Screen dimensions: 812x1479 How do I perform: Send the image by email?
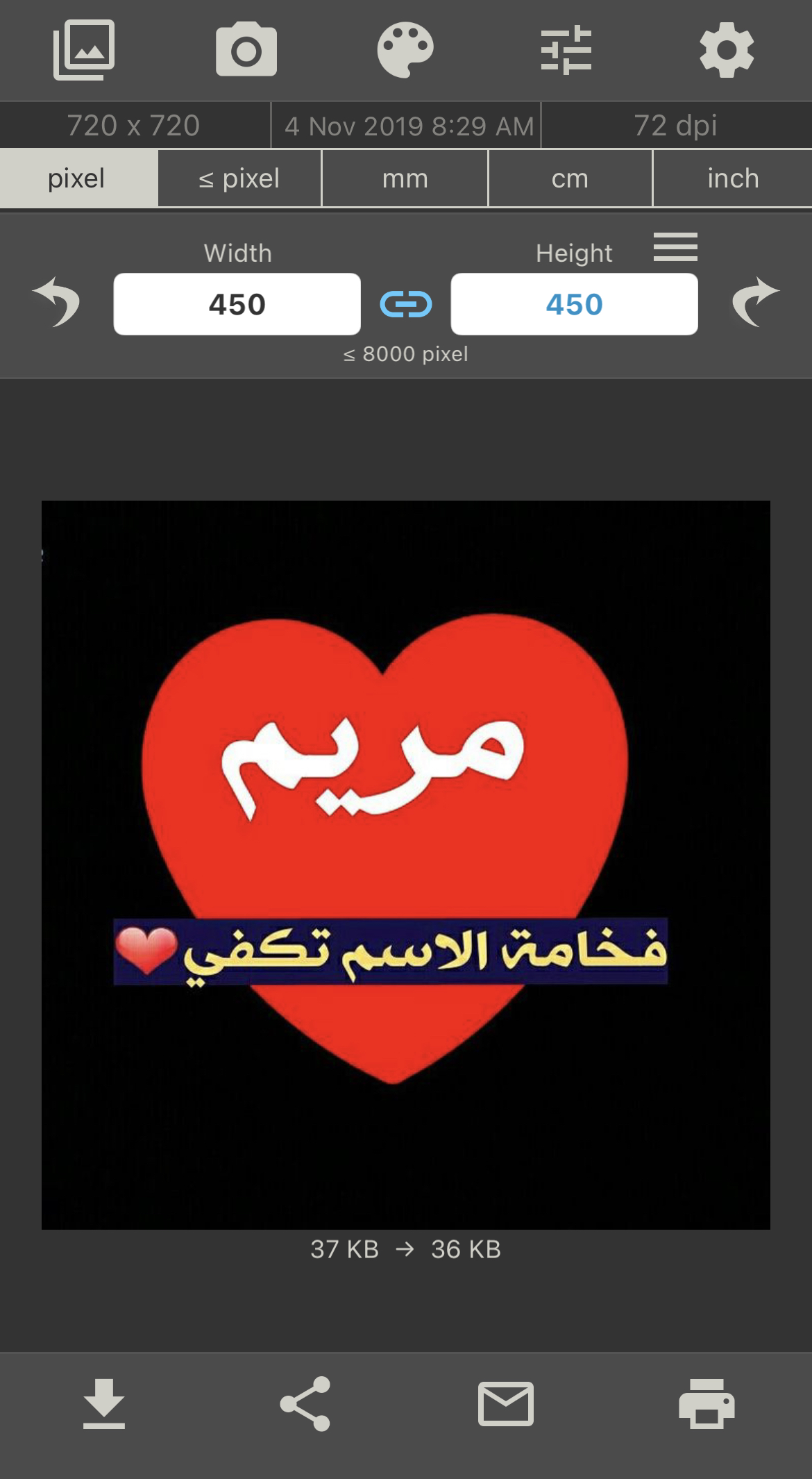(x=505, y=1404)
